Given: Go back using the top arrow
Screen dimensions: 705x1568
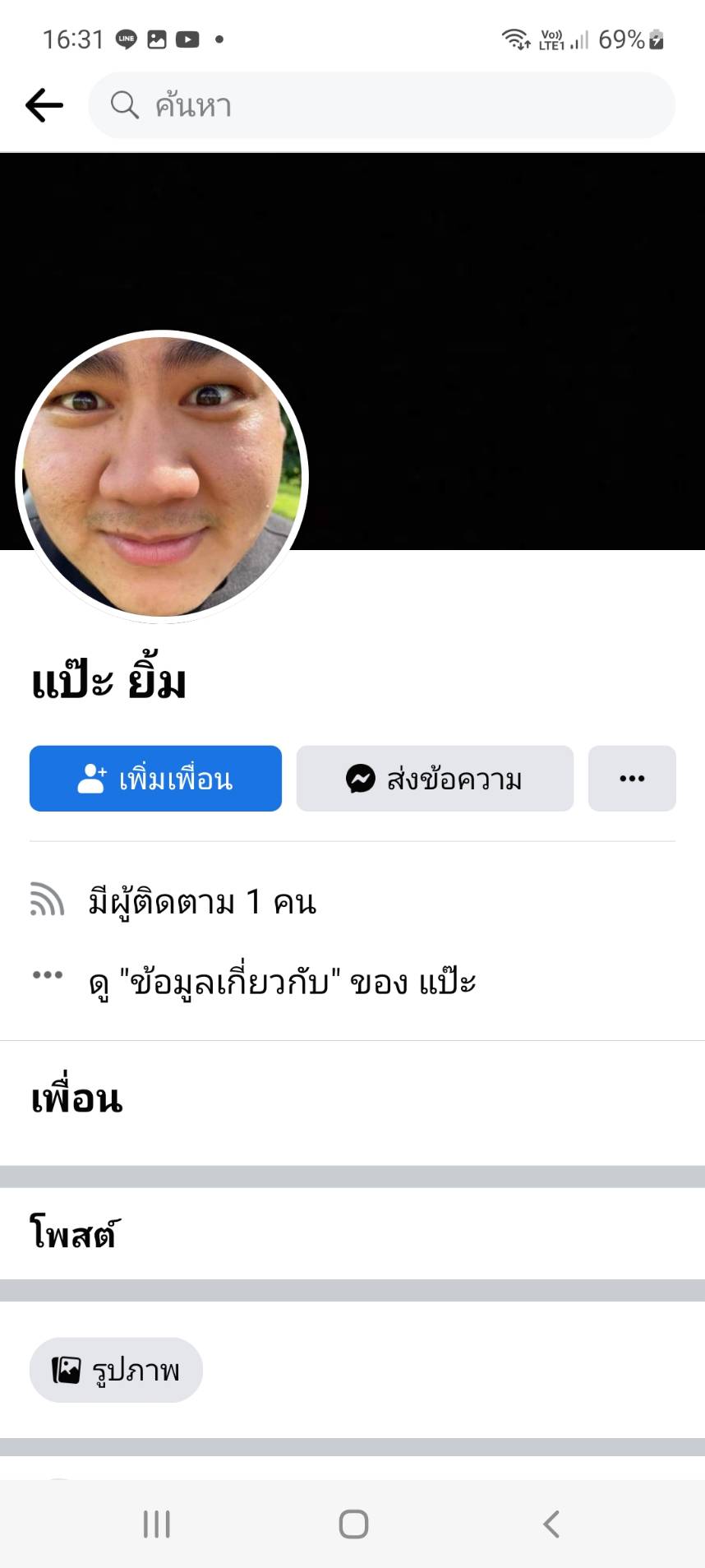Looking at the screenshot, I should [x=44, y=105].
